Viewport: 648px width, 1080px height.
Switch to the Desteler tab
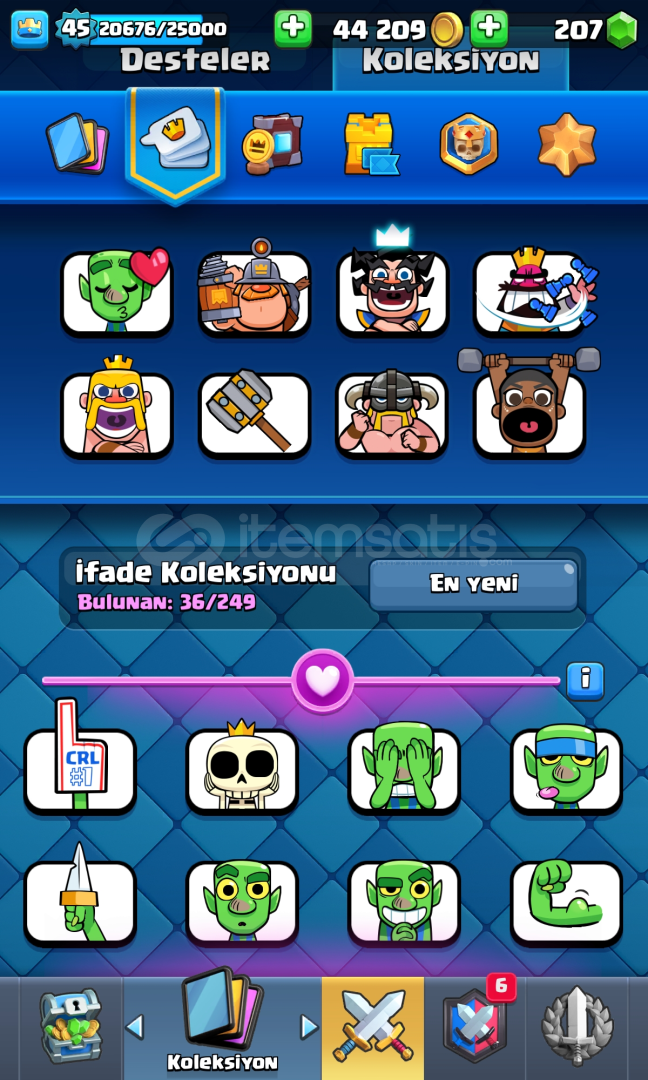[195, 61]
